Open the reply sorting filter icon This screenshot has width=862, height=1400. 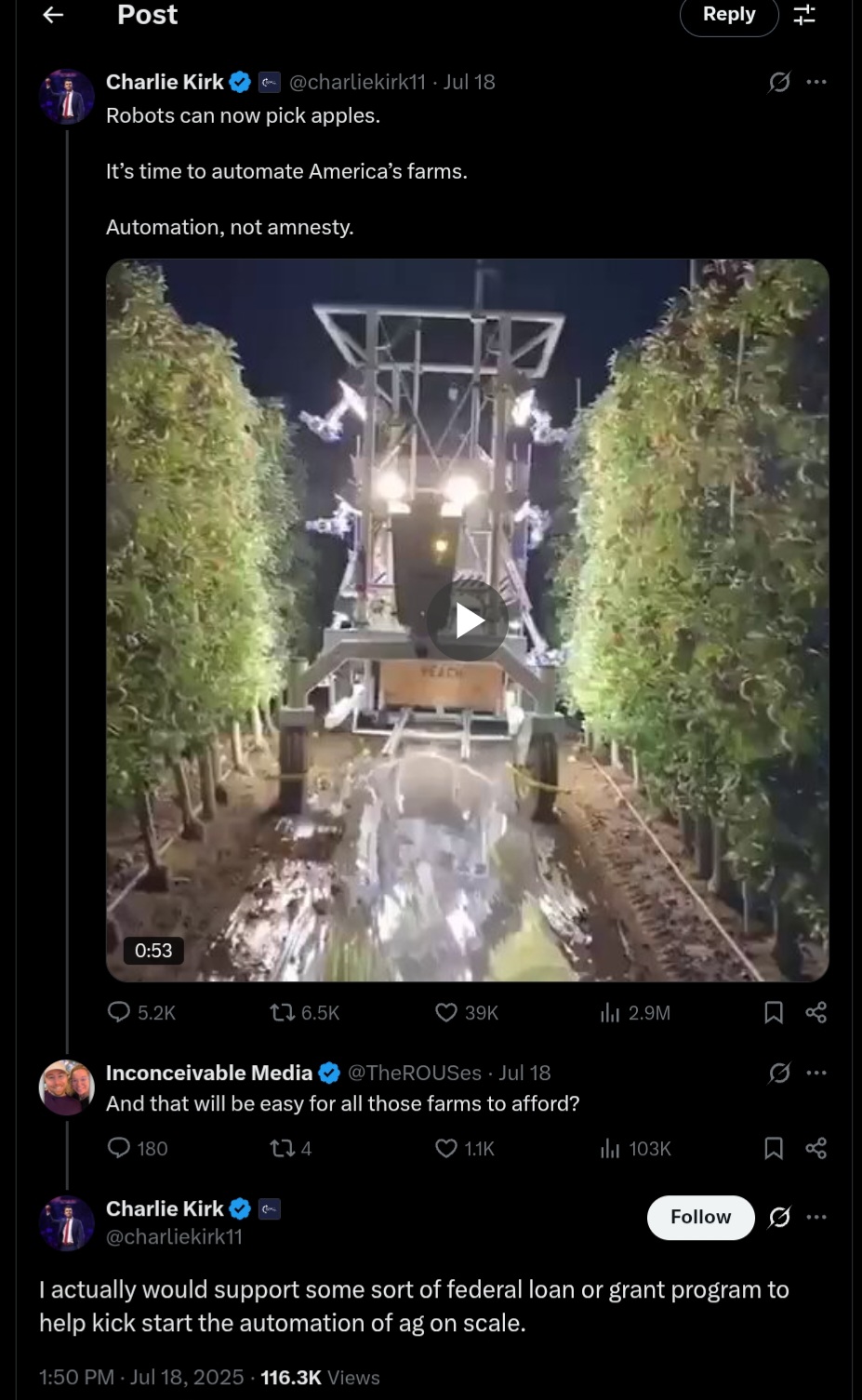click(804, 15)
